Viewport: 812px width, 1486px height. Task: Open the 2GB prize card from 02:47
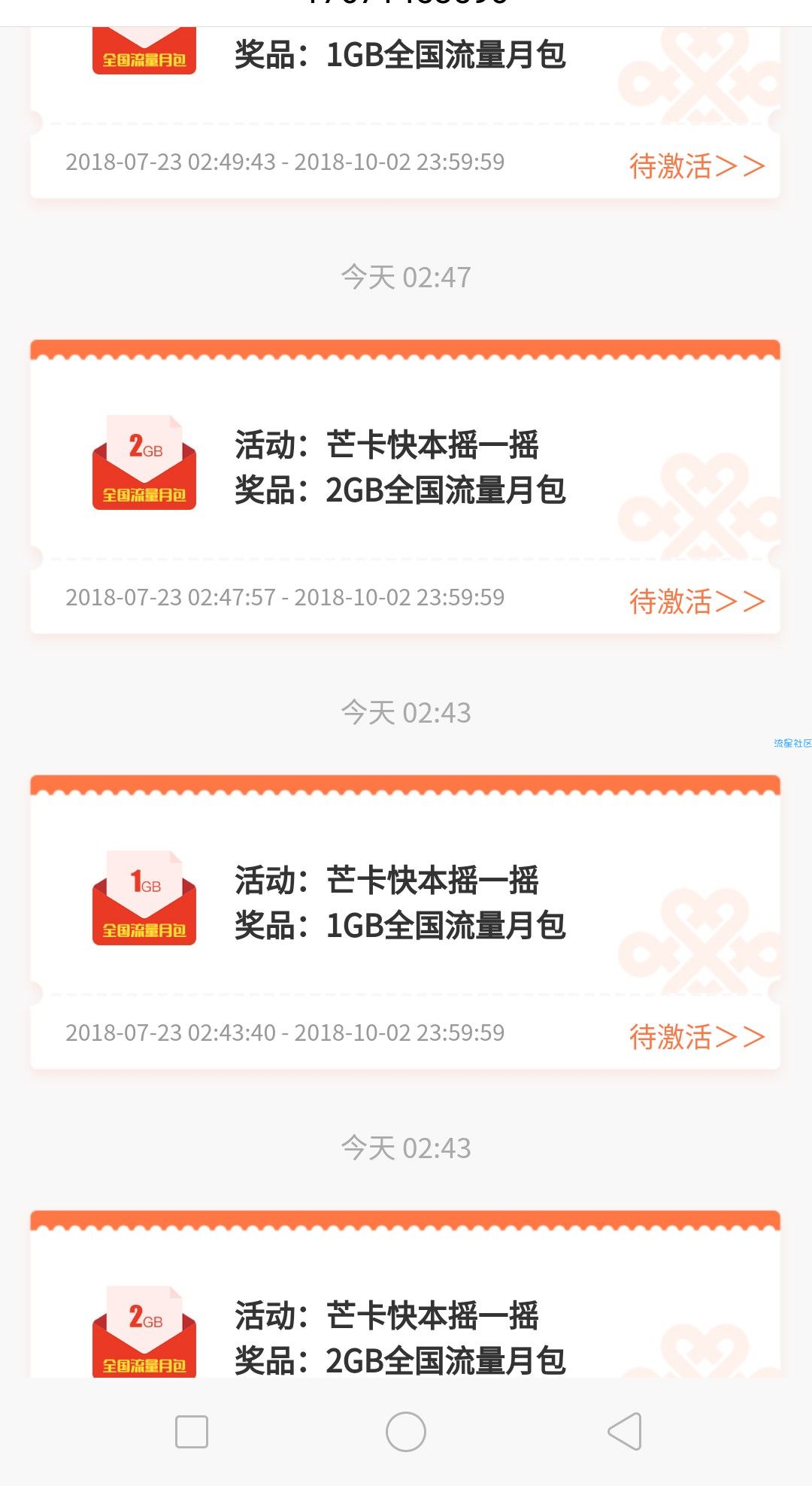(405, 487)
